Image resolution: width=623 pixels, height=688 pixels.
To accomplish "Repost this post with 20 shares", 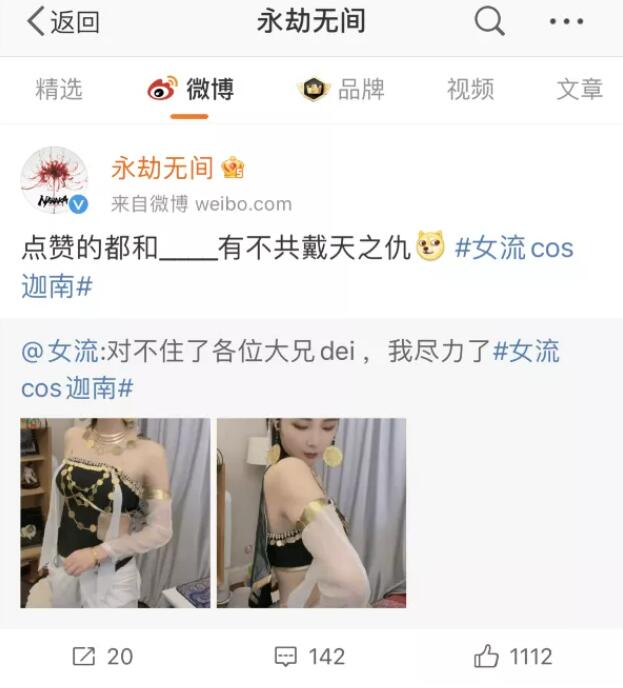I will (x=103, y=656).
